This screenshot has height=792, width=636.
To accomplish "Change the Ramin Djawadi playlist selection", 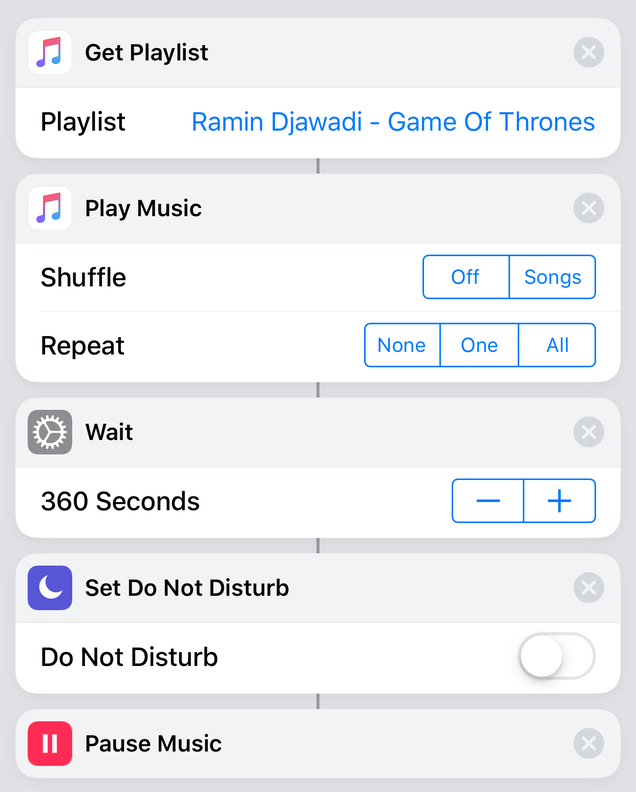I will click(x=393, y=122).
